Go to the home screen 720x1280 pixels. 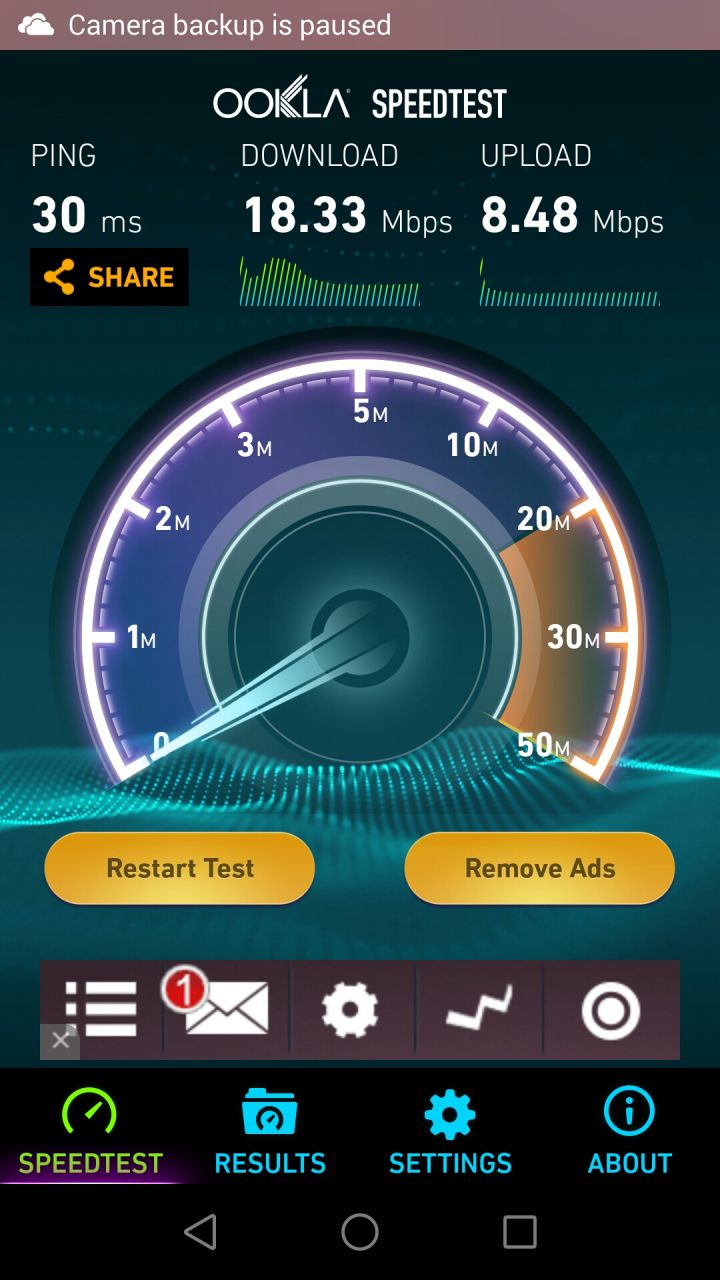[360, 1232]
